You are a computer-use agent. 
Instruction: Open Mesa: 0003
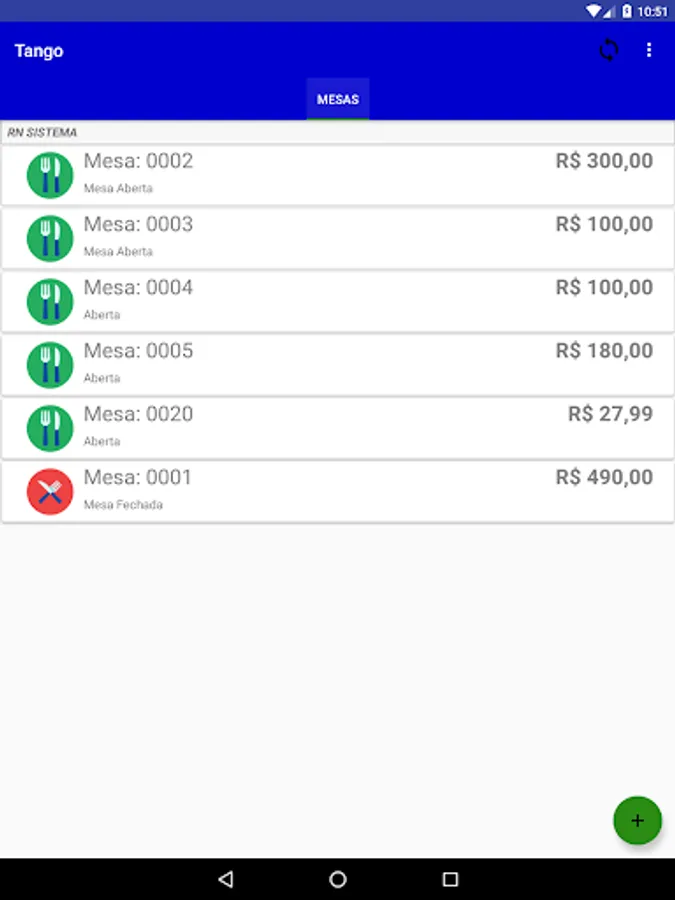point(338,238)
